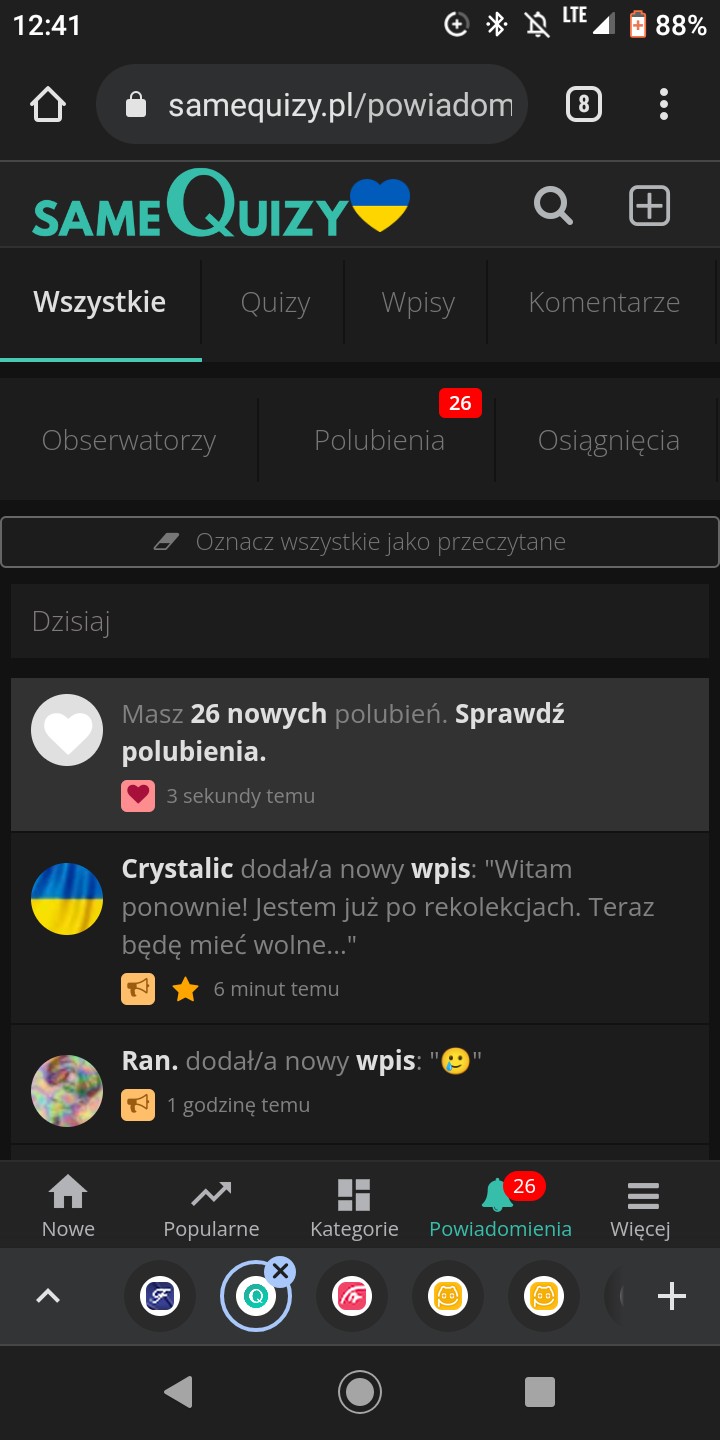
Task: Tap the add new content plus icon
Action: tap(649, 206)
